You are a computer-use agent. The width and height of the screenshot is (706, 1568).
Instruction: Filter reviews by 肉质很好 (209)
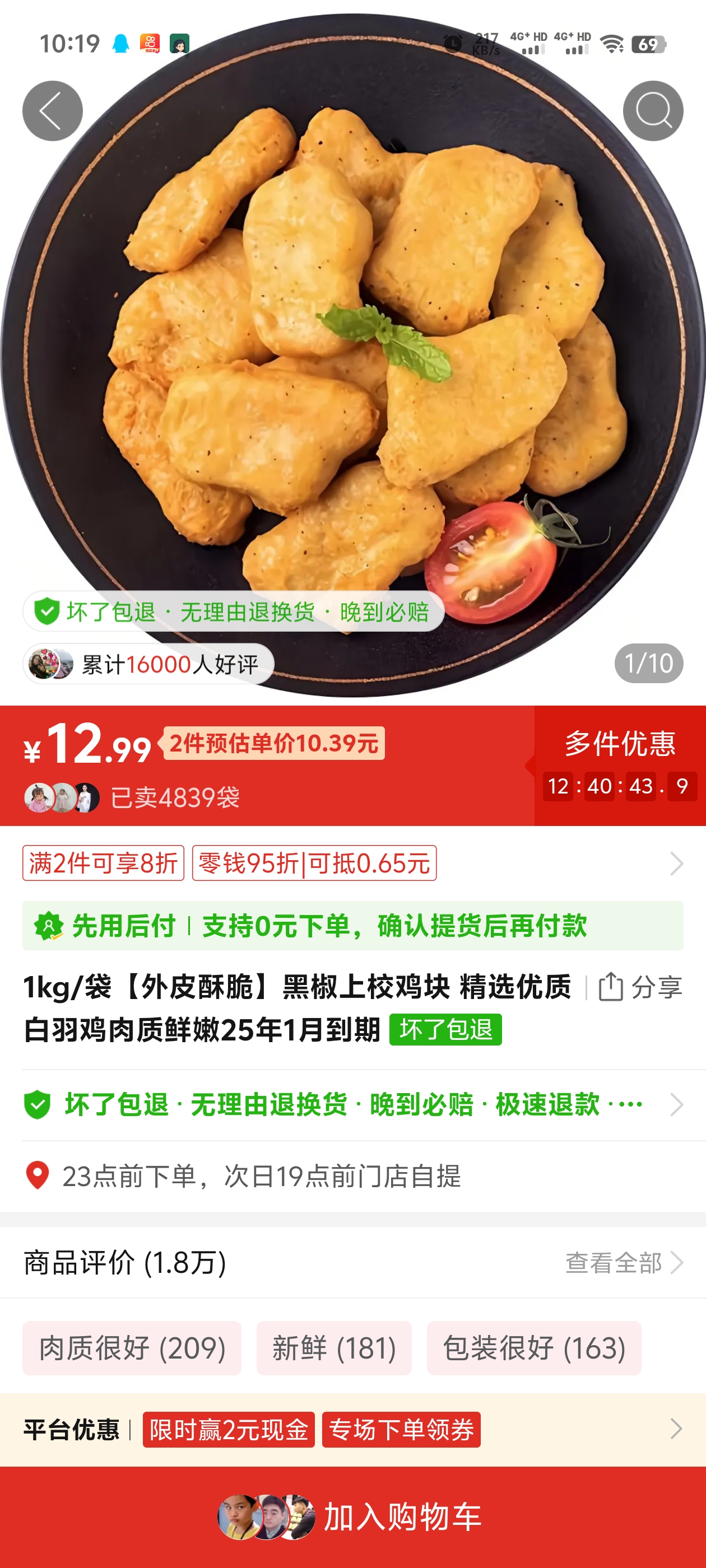tap(132, 1348)
